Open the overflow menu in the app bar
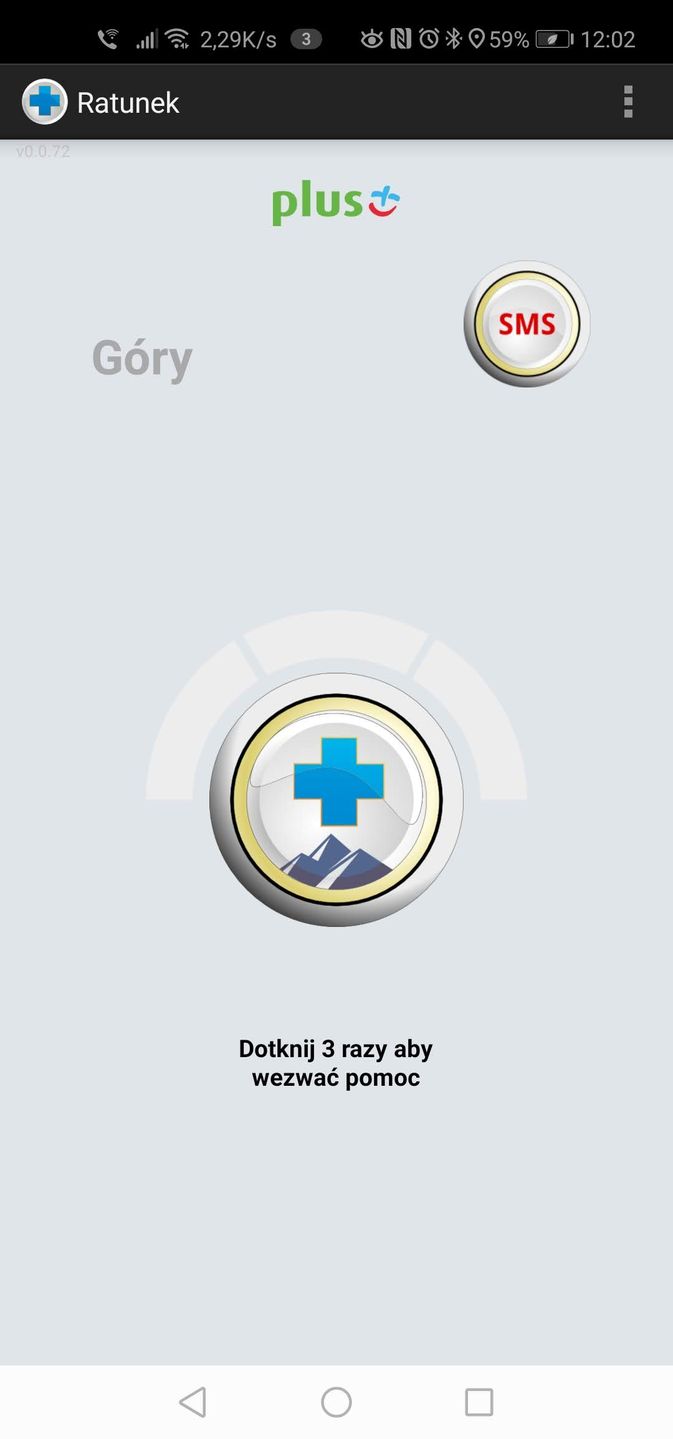673x1439 pixels. point(628,102)
